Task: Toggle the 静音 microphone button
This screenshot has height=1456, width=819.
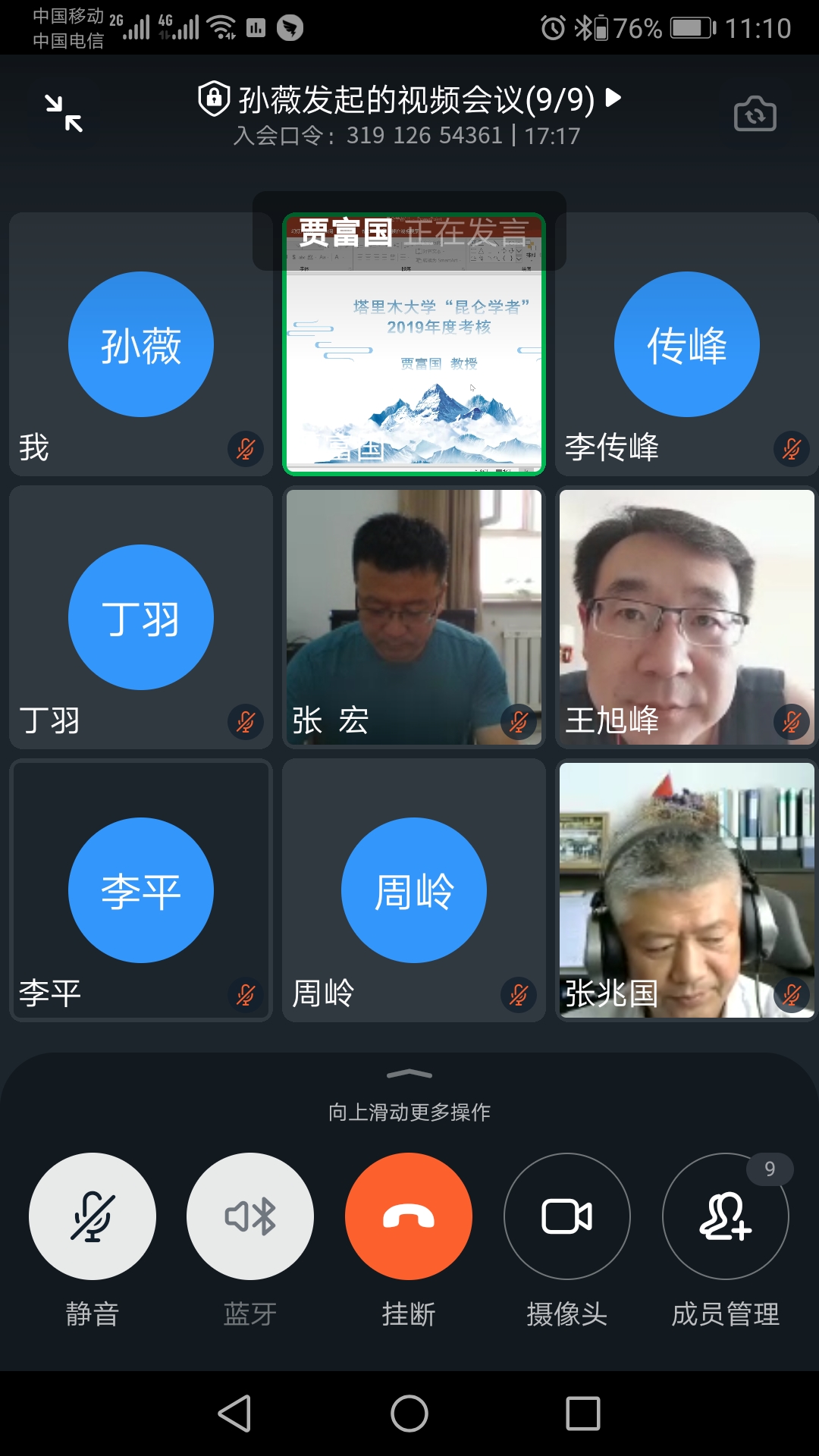Action: click(93, 1216)
